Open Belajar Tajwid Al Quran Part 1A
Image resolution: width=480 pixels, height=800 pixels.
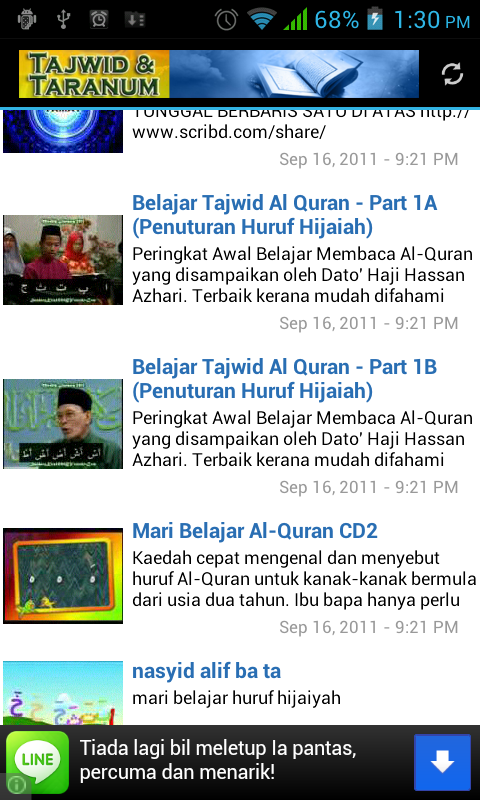coord(240,262)
